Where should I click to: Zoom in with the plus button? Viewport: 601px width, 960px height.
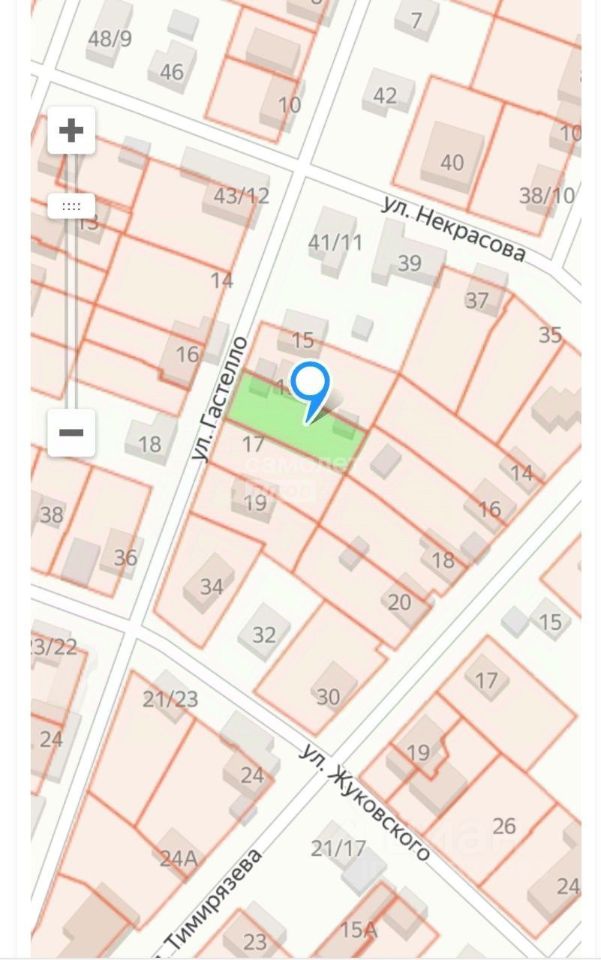pos(71,130)
